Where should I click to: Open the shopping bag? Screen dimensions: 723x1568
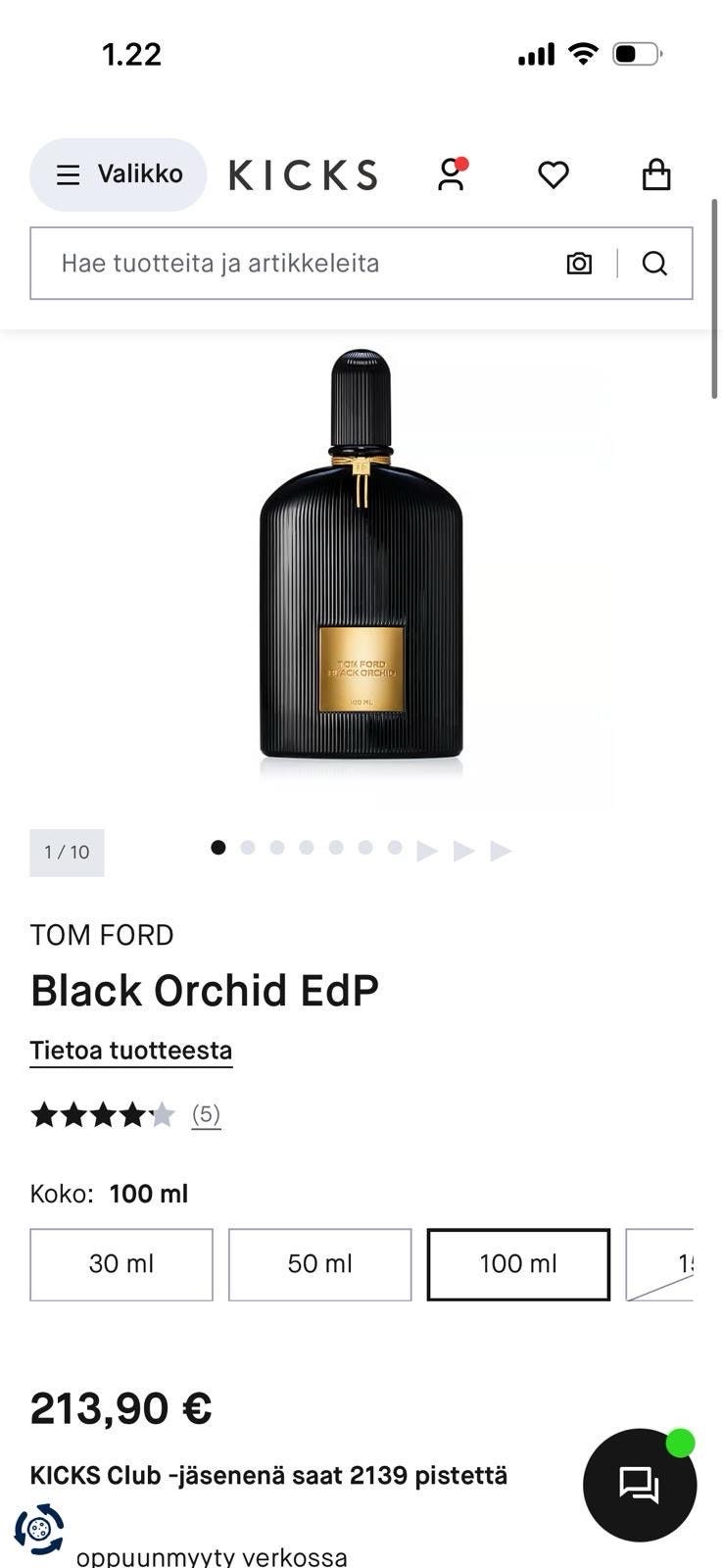pos(655,174)
